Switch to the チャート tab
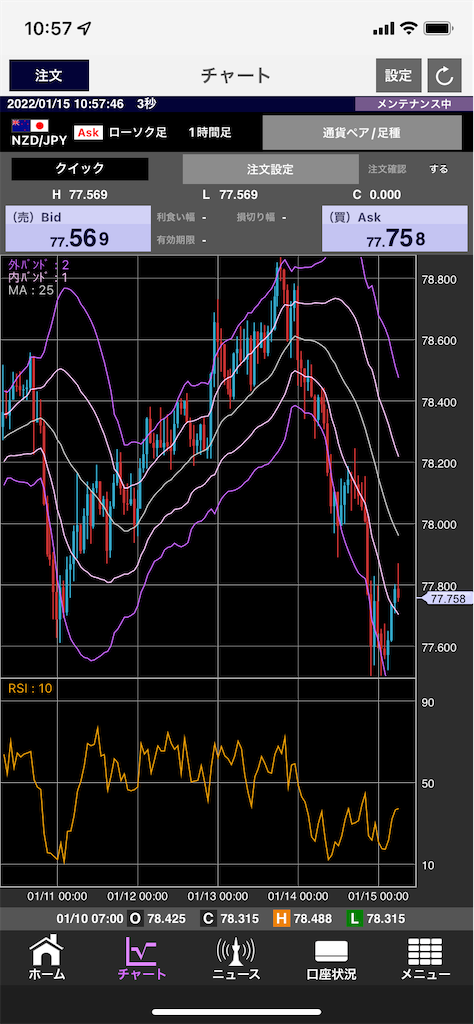 (142, 957)
